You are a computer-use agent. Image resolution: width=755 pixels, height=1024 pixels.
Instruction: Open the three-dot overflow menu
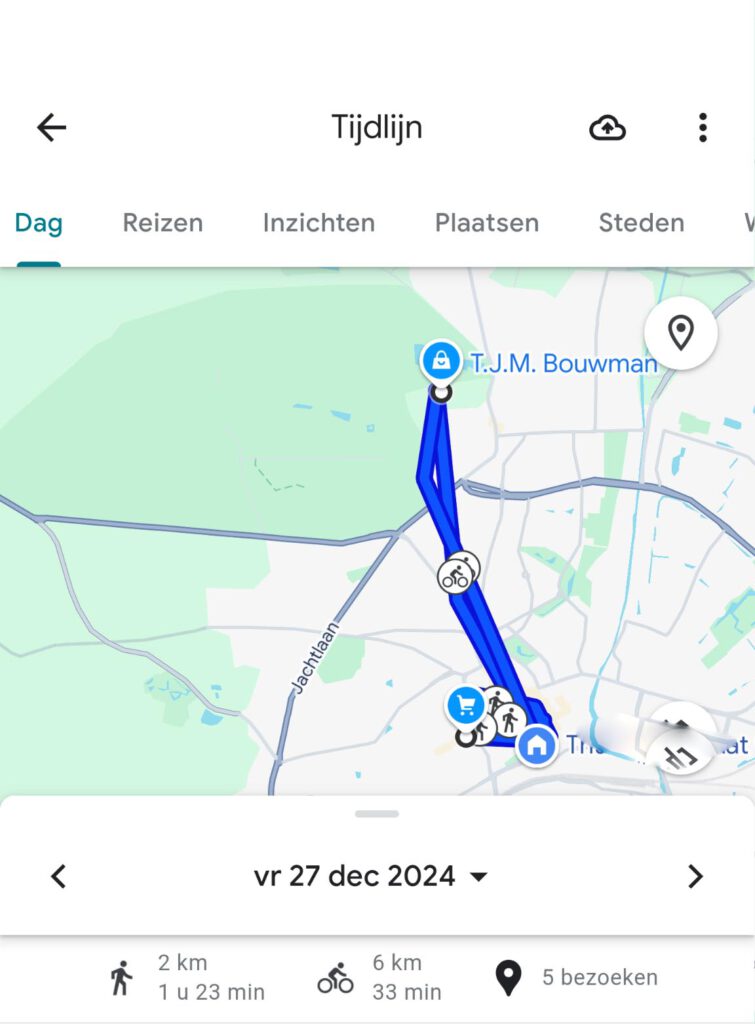[x=703, y=127]
